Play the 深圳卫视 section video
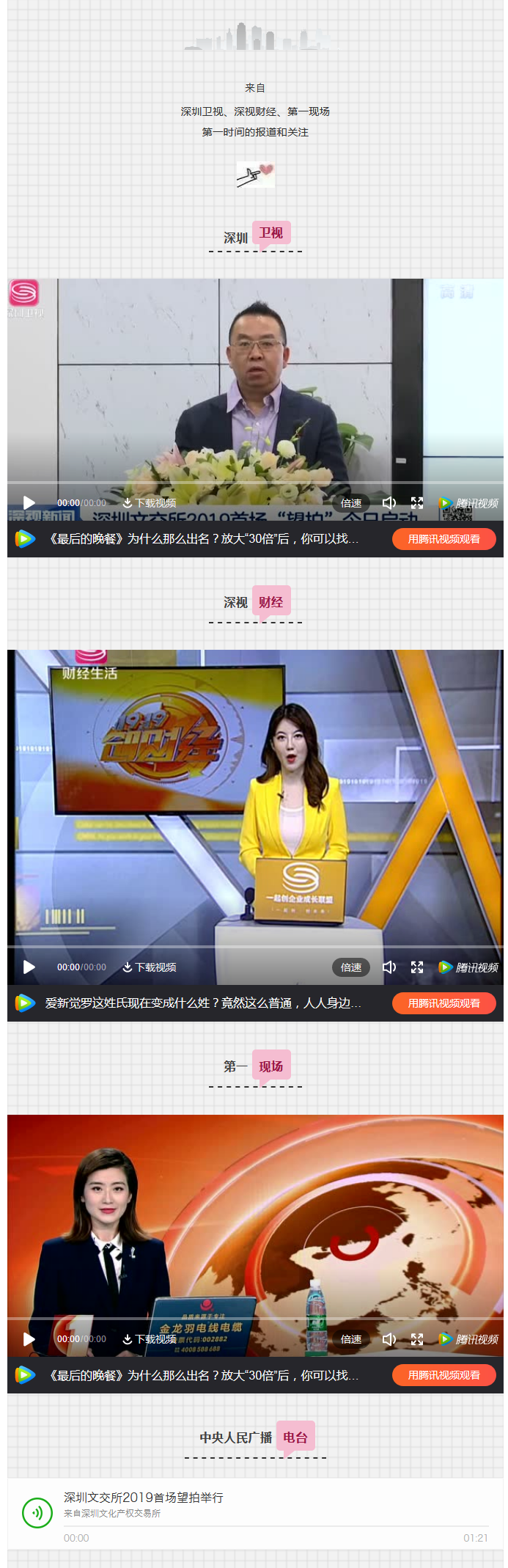Image resolution: width=508 pixels, height=1568 pixels. click(29, 502)
